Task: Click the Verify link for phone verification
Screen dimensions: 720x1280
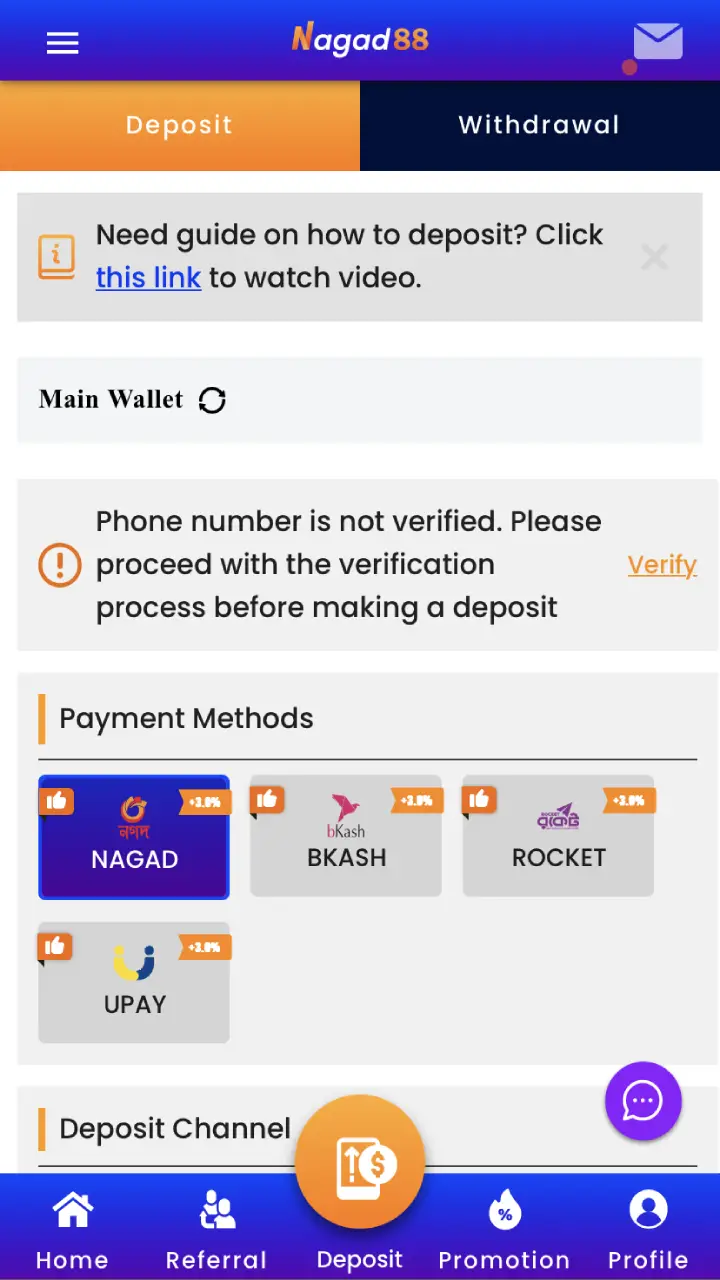Action: (662, 564)
